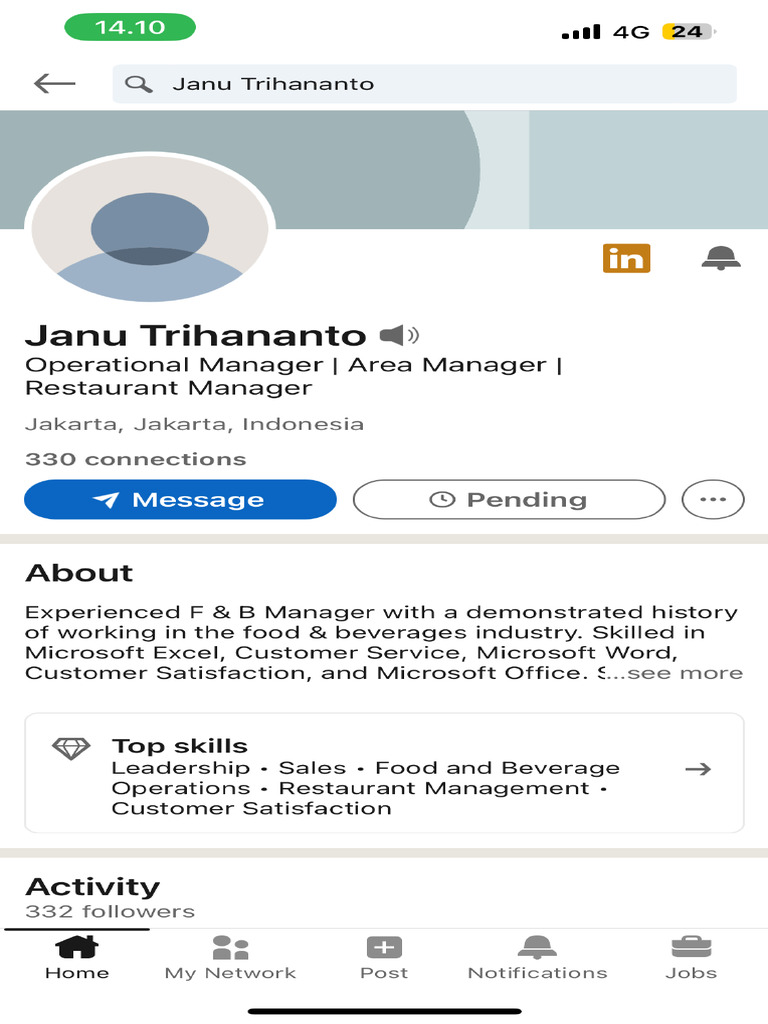This screenshot has height=1024, width=768.
Task: Expand the About text with see more
Action: click(x=684, y=673)
